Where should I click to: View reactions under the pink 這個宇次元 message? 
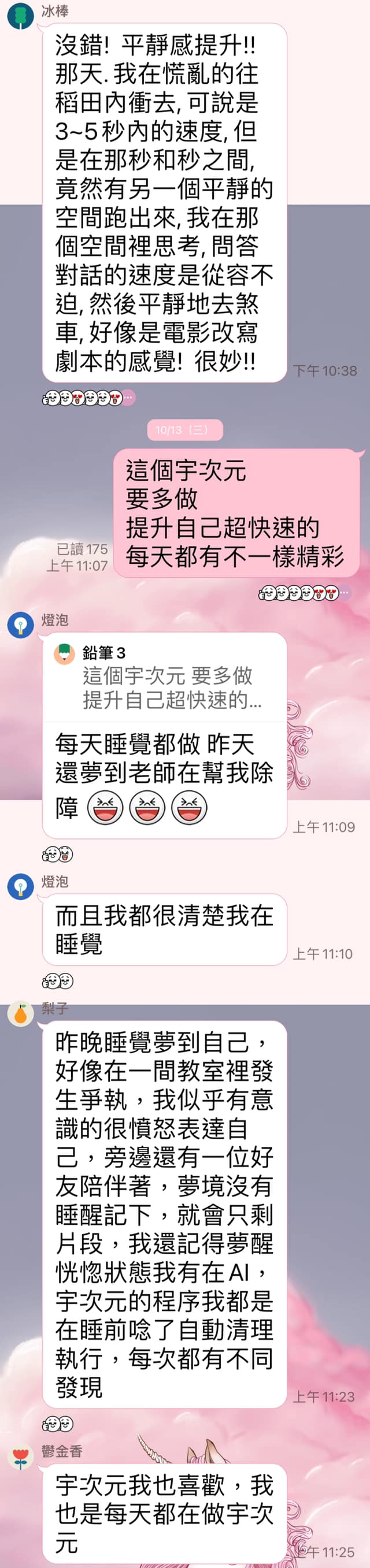click(304, 592)
